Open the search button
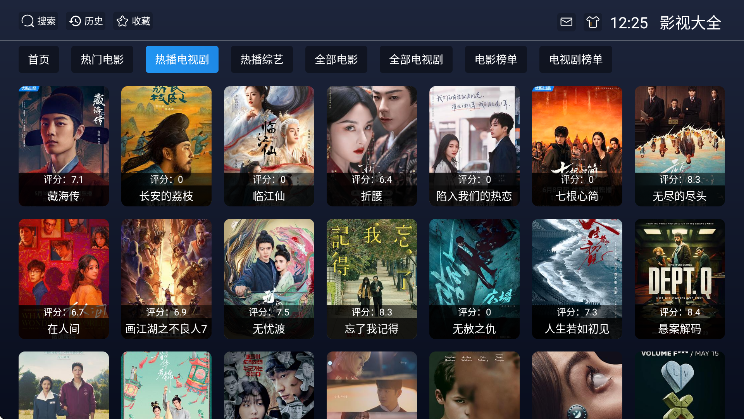744x419 pixels. [39, 21]
